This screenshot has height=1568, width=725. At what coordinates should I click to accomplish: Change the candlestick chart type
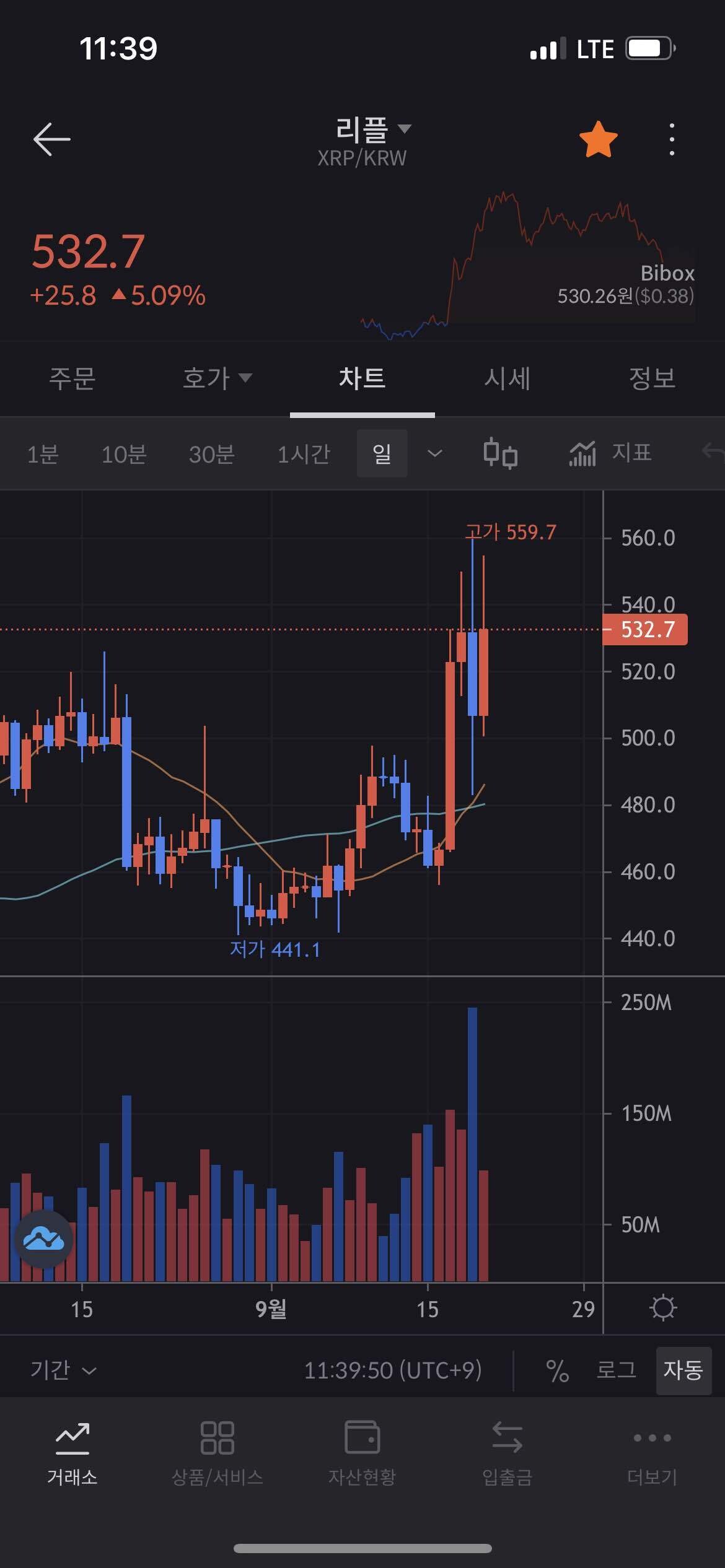(500, 454)
